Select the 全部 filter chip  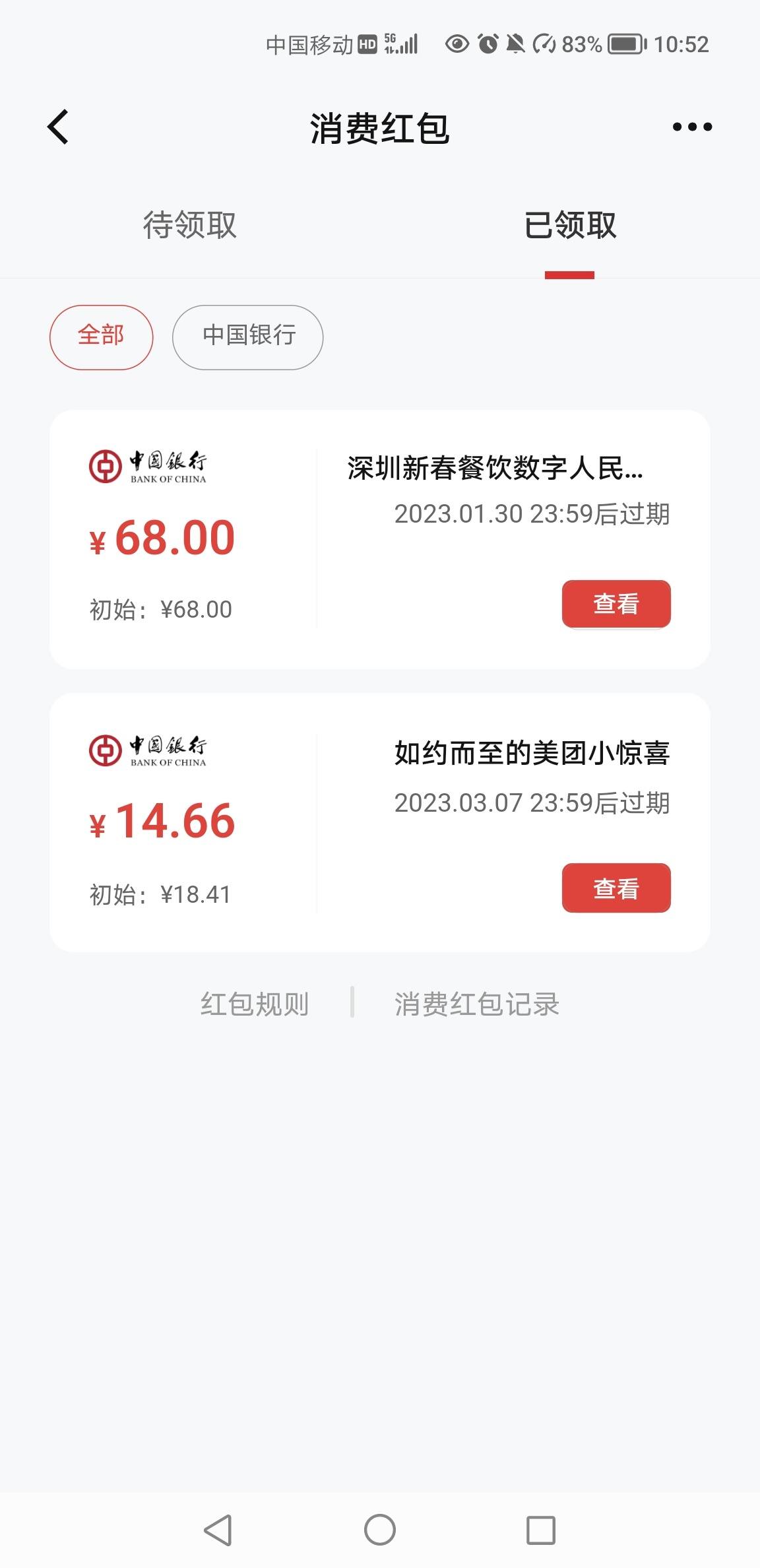(x=102, y=337)
